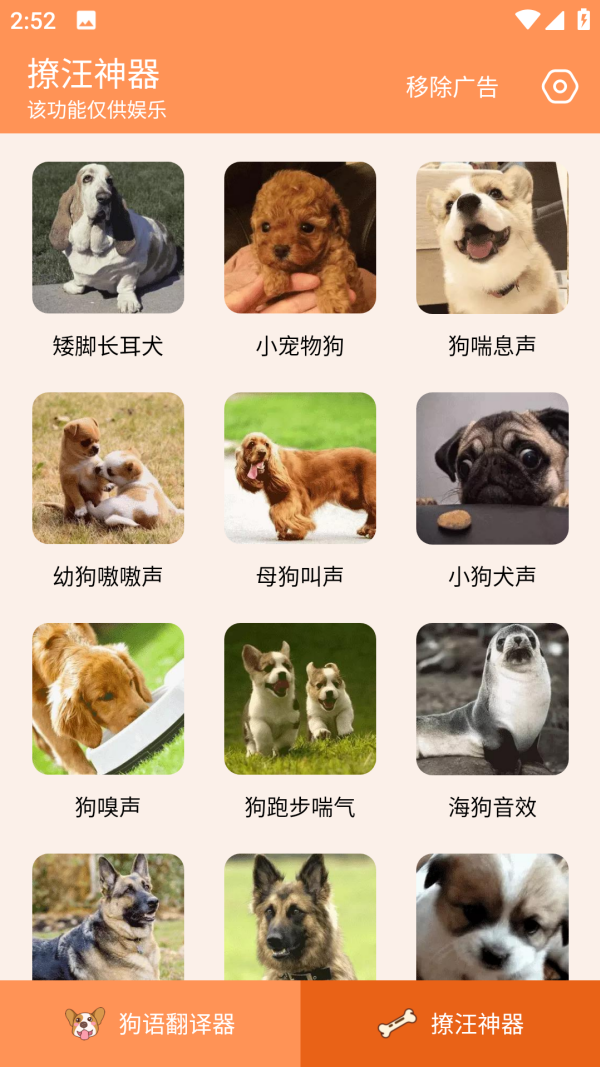Select the 撩汪神器 tab

coord(450,1023)
